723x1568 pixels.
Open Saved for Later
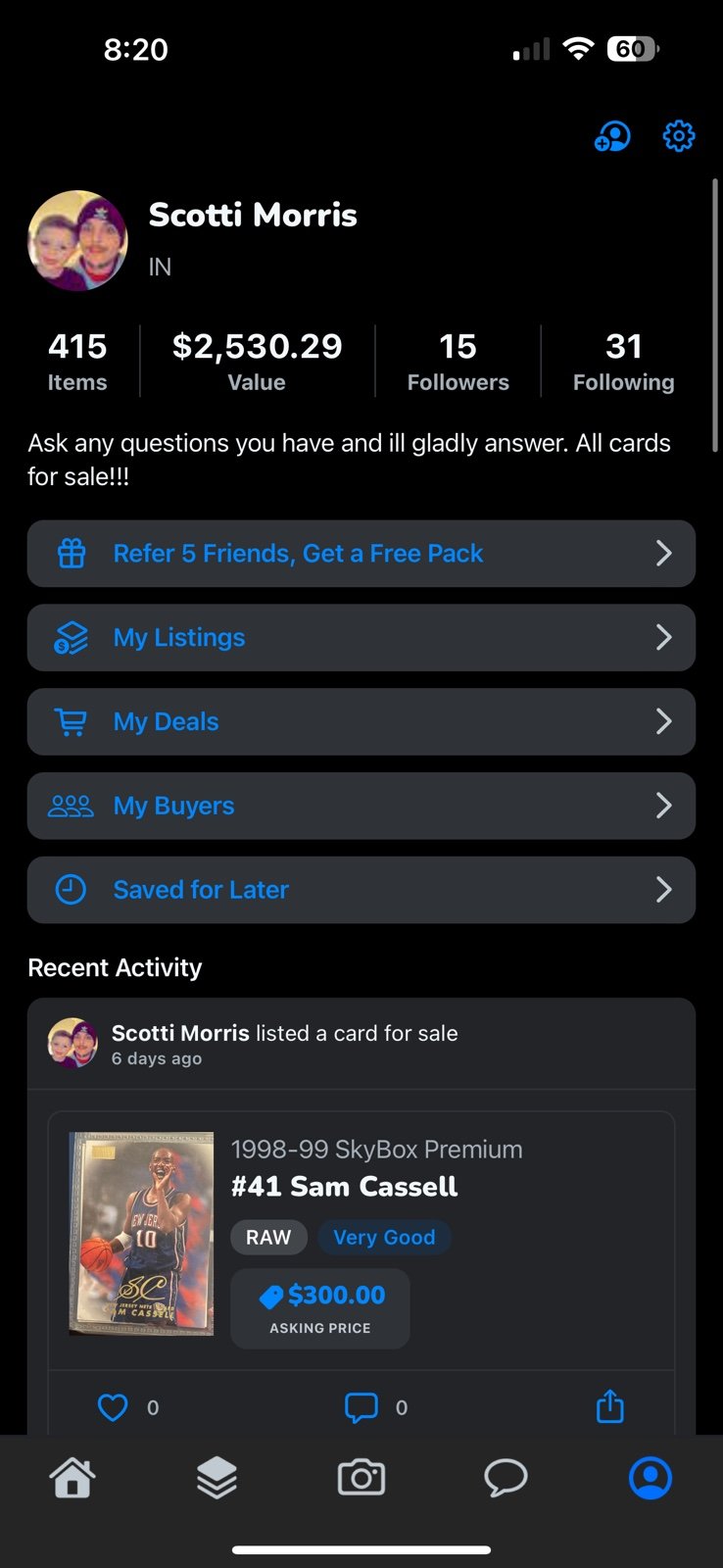(x=361, y=890)
